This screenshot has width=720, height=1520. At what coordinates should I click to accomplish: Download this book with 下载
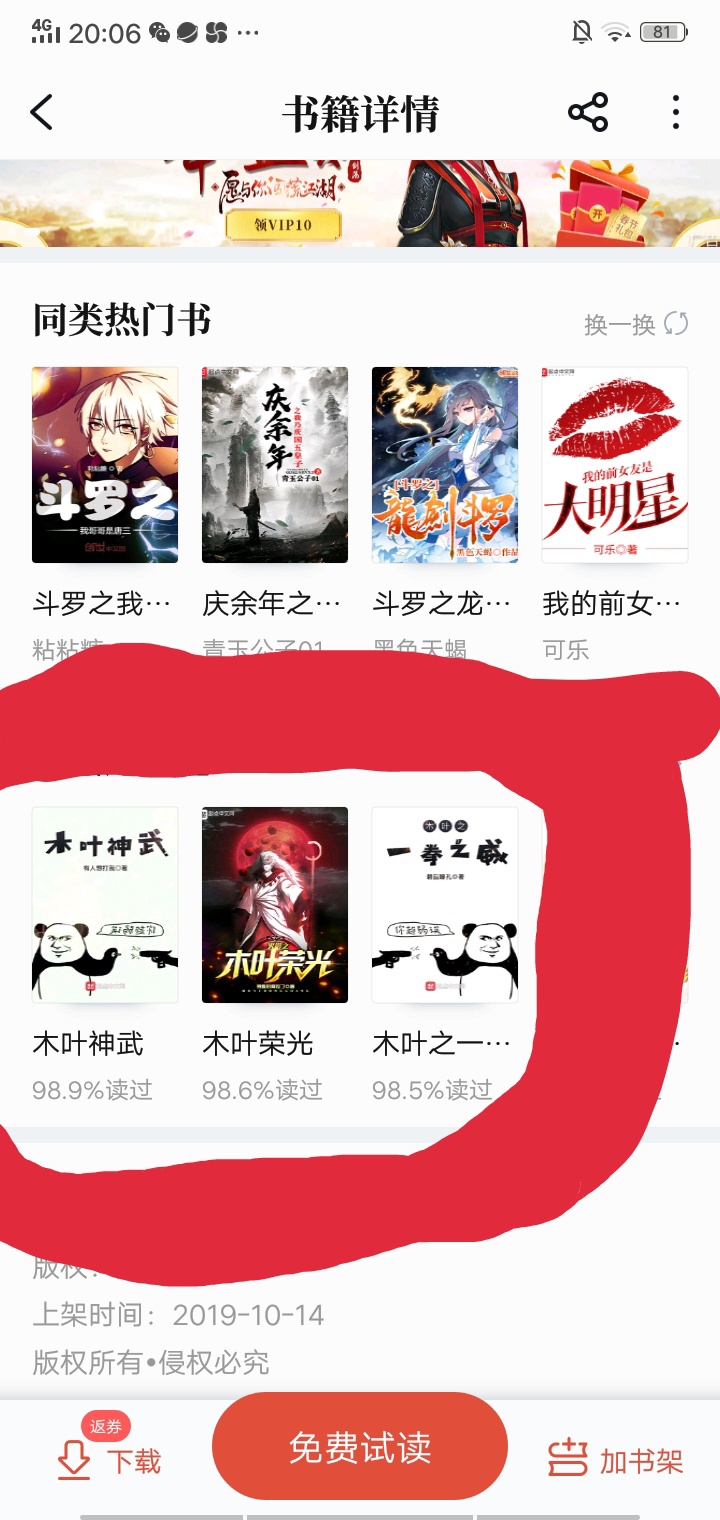110,1460
